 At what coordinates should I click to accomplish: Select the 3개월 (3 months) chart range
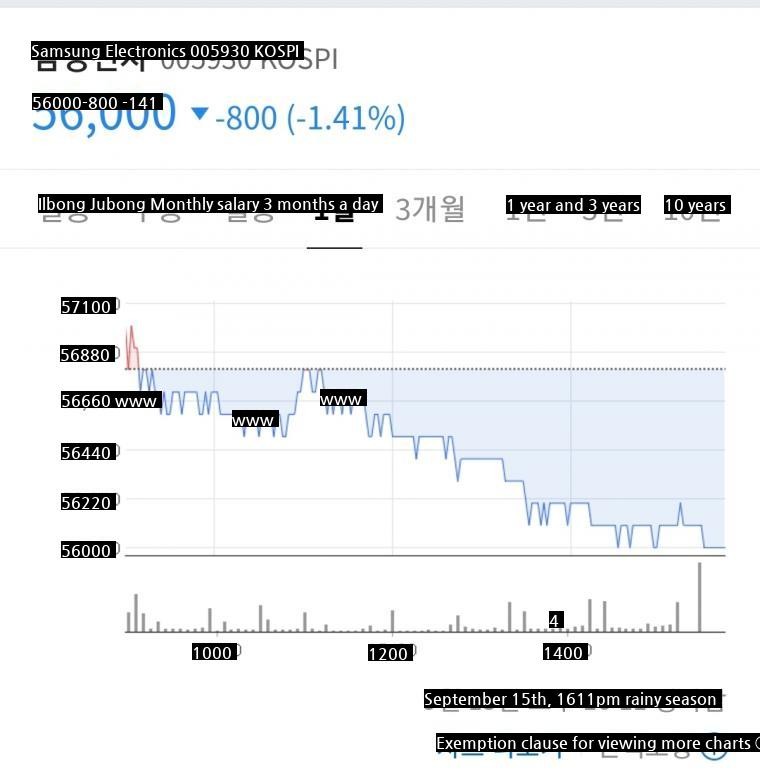coord(430,209)
